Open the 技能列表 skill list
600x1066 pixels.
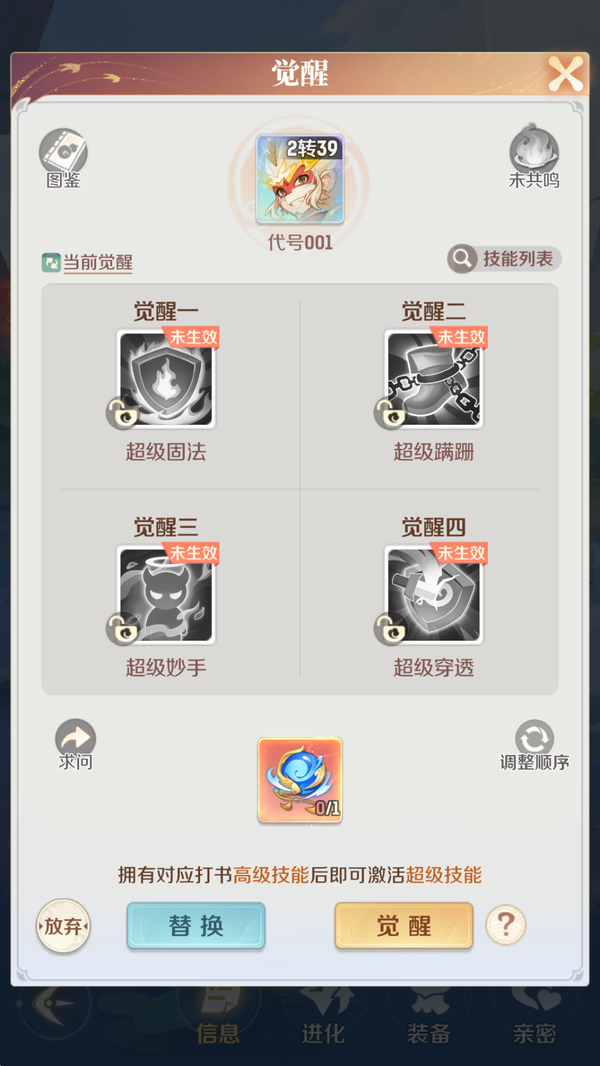[504, 259]
